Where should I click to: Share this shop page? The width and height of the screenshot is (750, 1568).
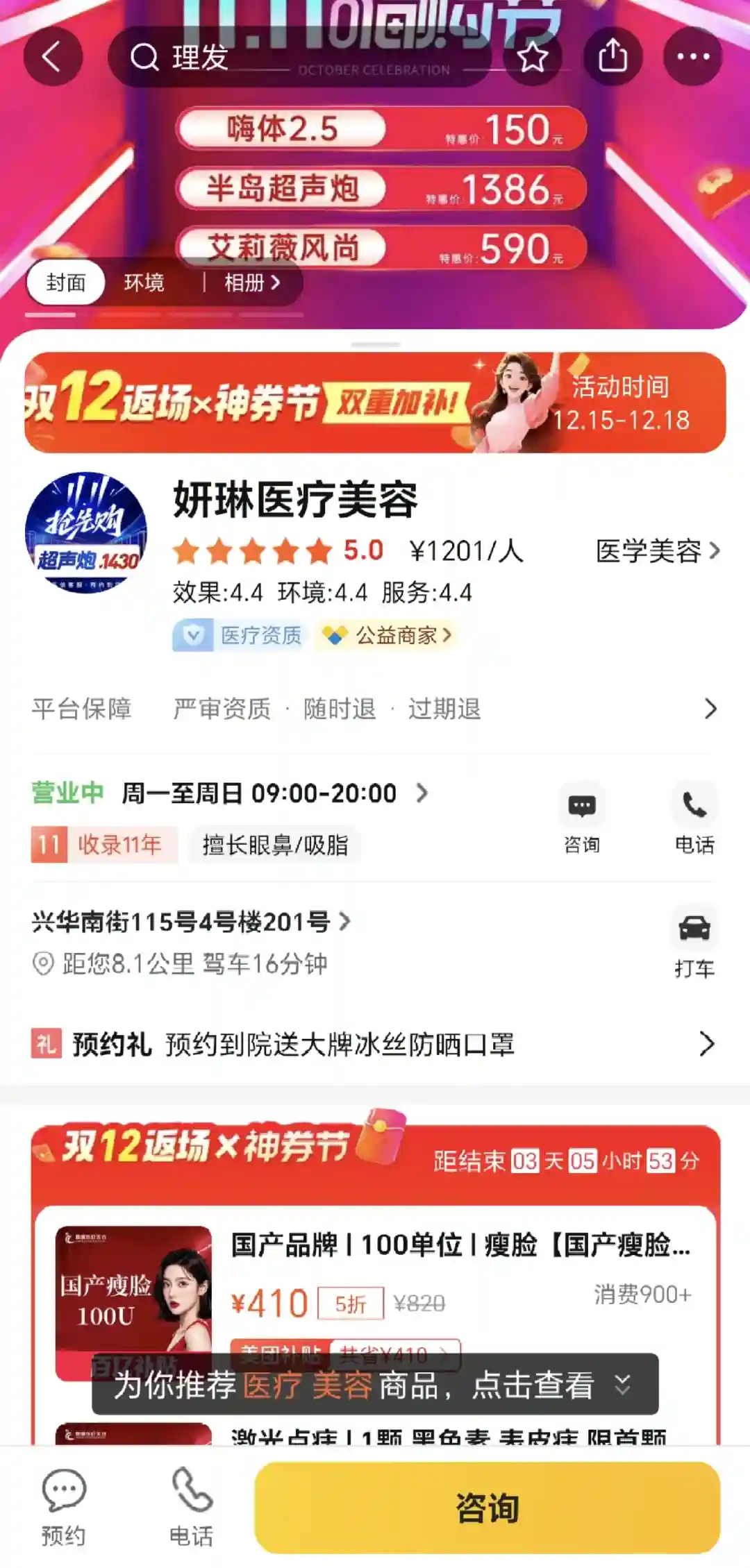tap(612, 56)
